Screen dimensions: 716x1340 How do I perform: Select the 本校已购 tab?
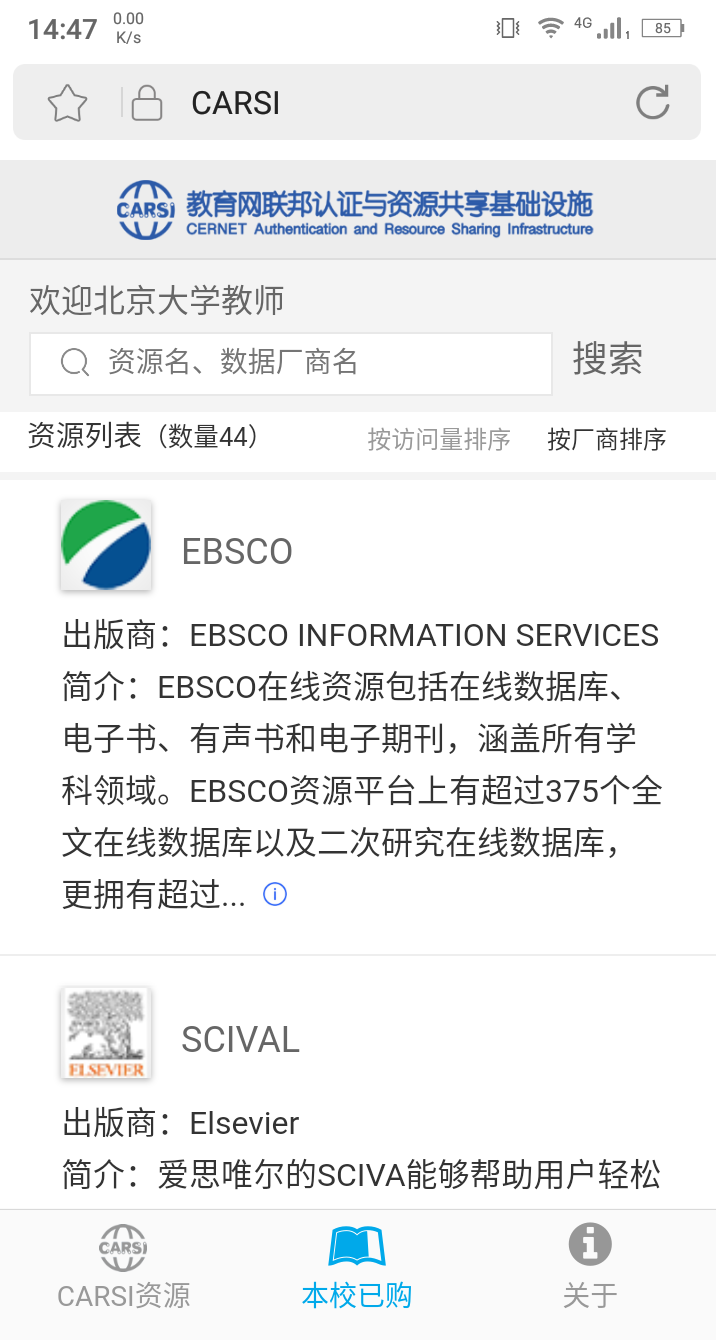(x=357, y=1267)
